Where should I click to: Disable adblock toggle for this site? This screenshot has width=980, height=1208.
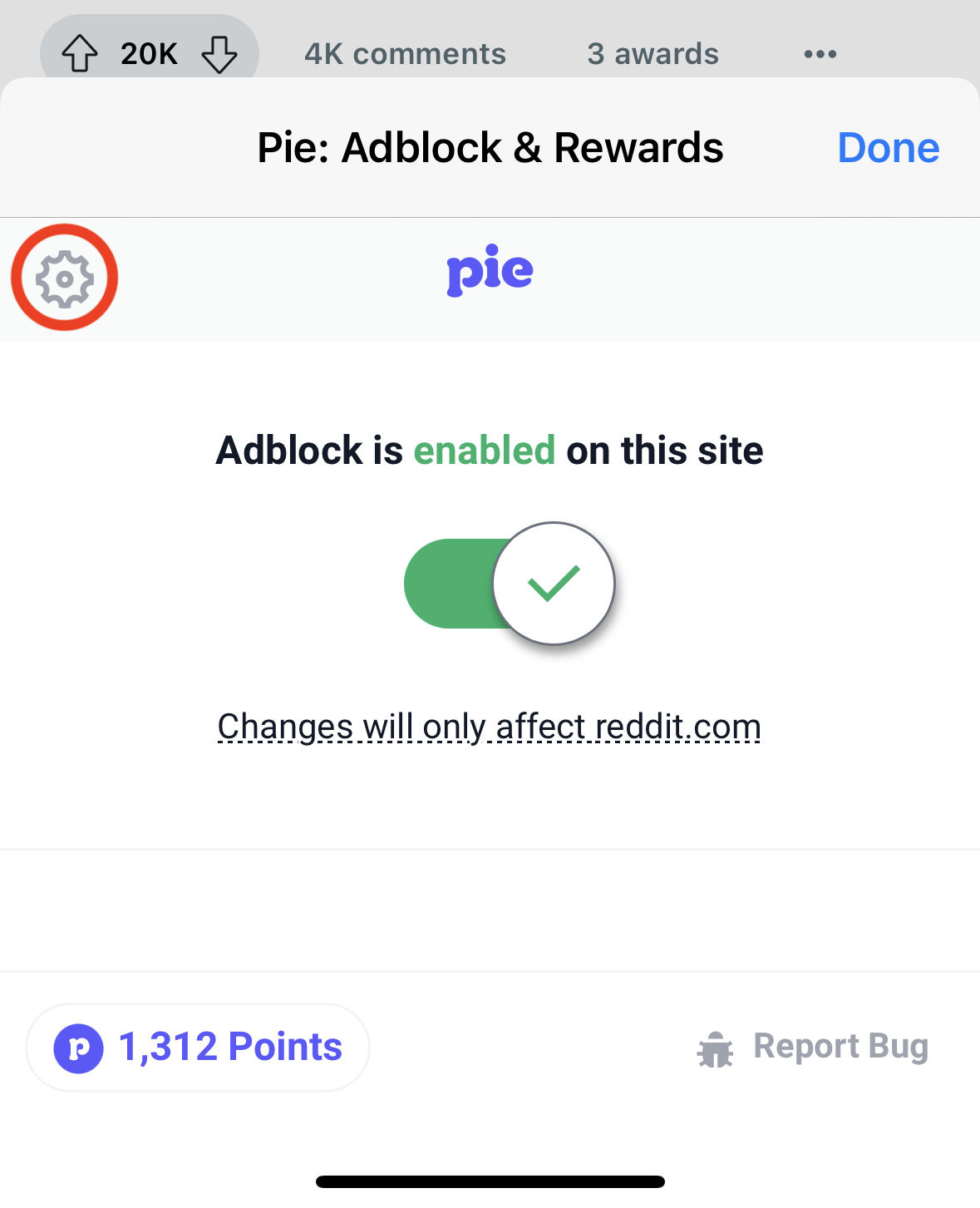coord(510,584)
